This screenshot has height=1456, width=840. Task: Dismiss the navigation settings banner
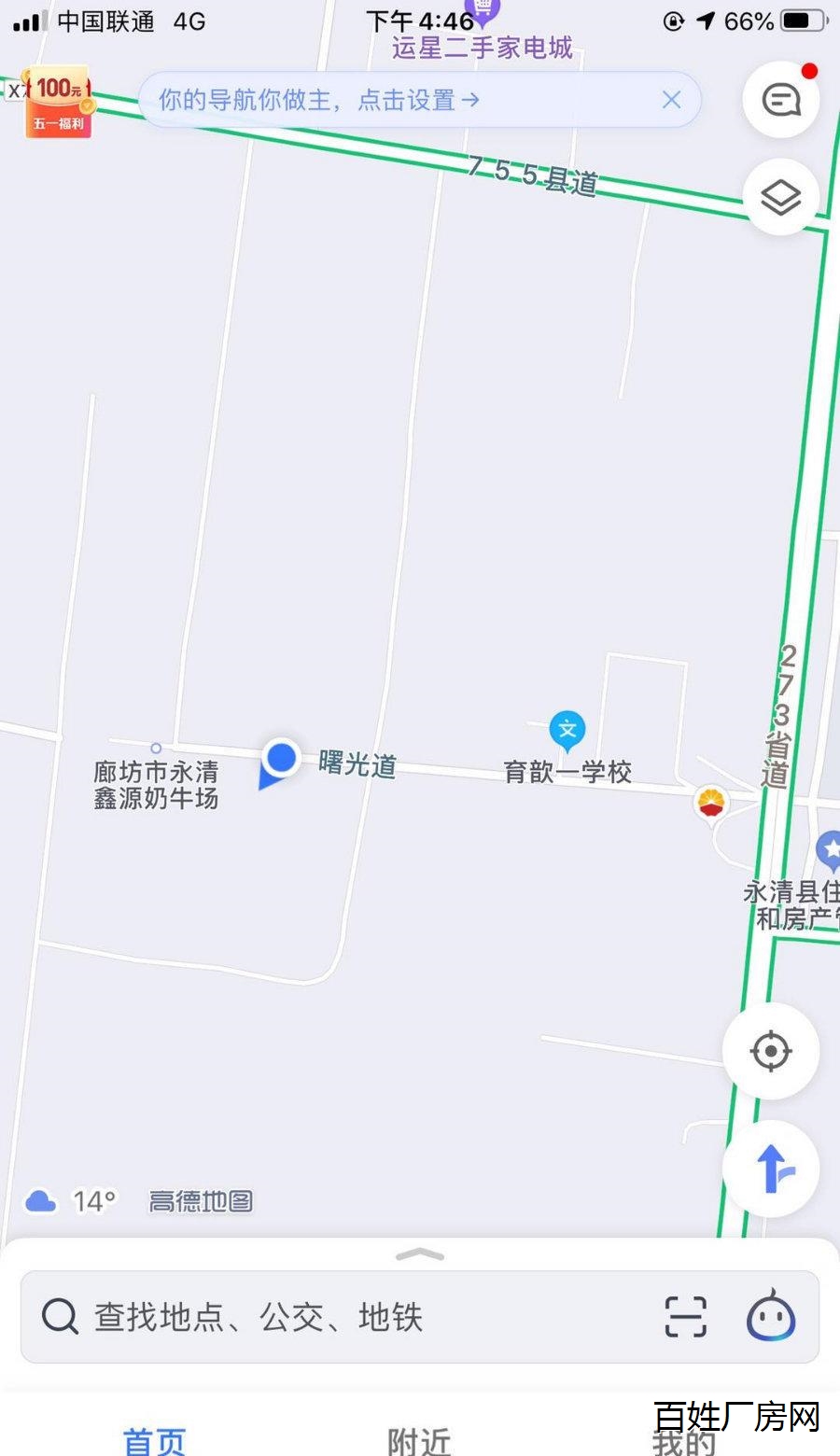(x=671, y=100)
